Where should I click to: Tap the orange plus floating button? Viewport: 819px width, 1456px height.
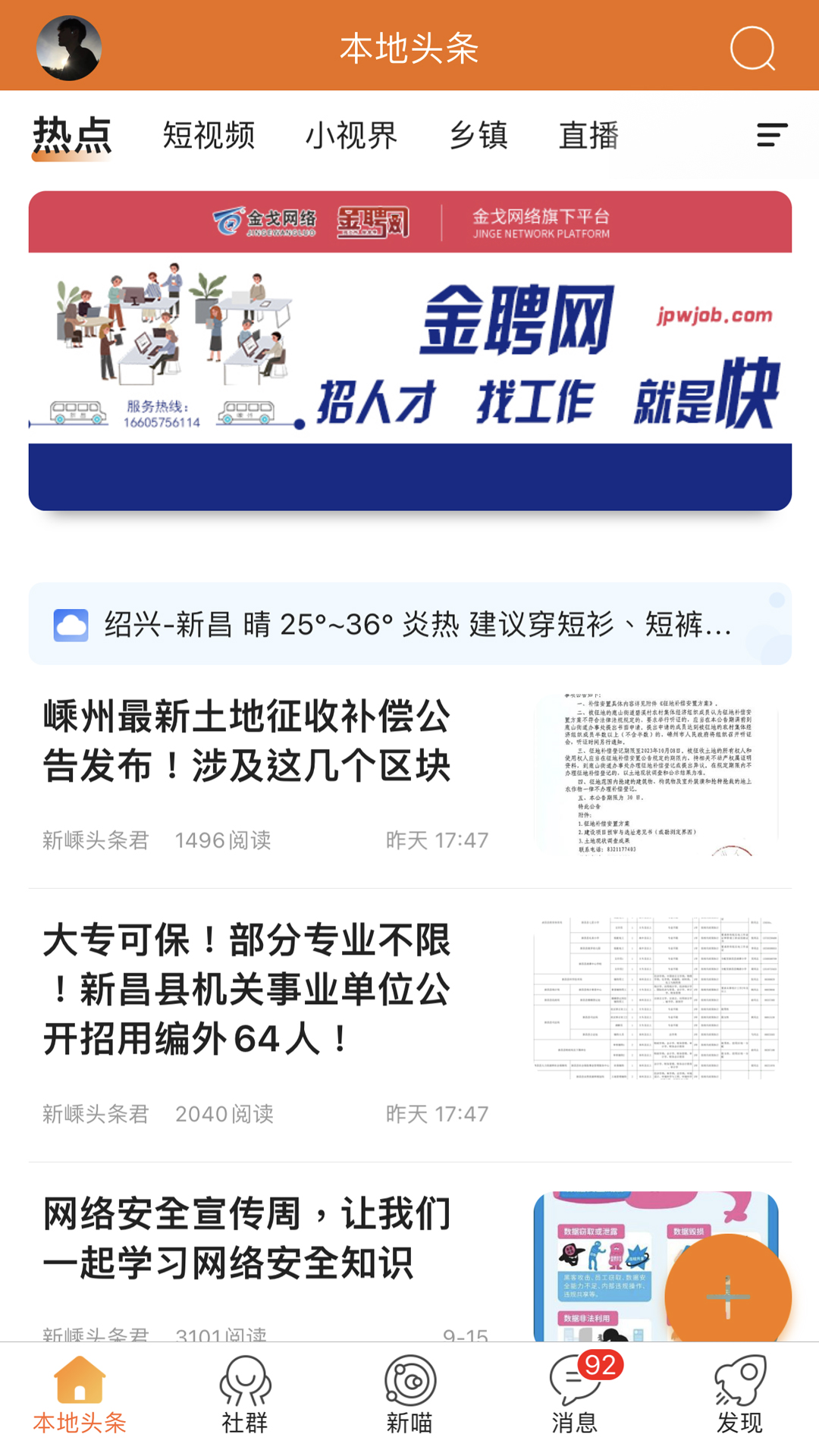click(728, 1297)
